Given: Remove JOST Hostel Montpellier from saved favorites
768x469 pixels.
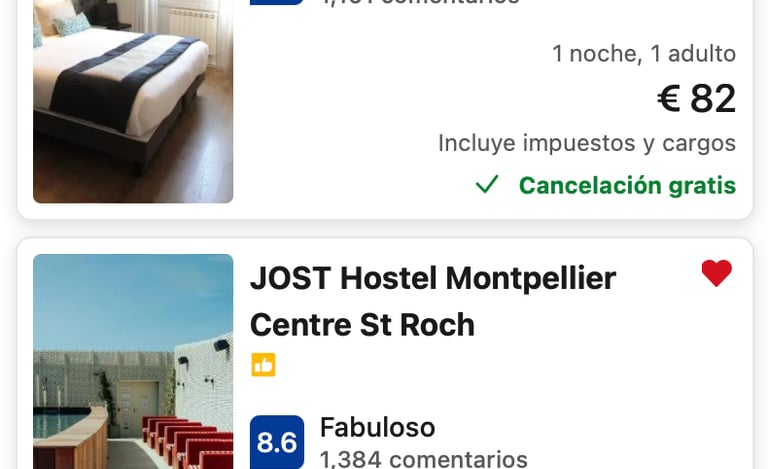Looking at the screenshot, I should (x=716, y=273).
